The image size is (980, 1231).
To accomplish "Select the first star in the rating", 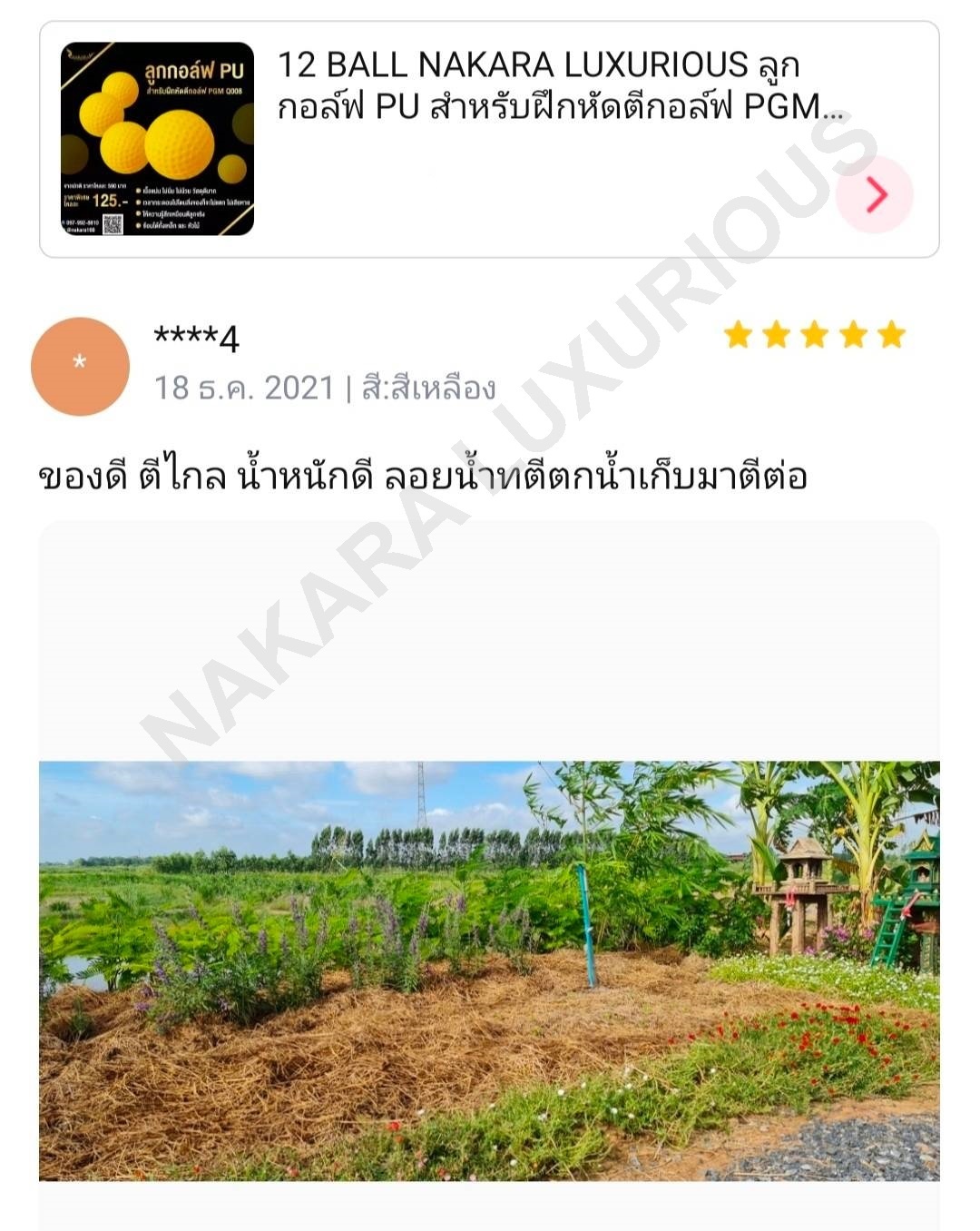I will tap(740, 336).
